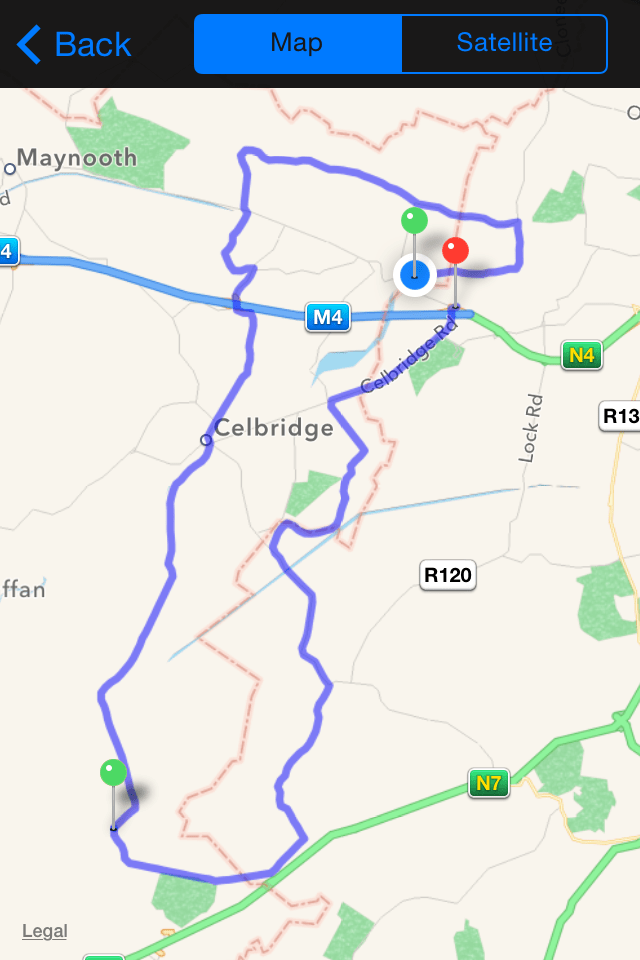Image resolution: width=640 pixels, height=960 pixels.
Task: Tap the red pin near Celbridge Rd
Action: click(x=455, y=251)
